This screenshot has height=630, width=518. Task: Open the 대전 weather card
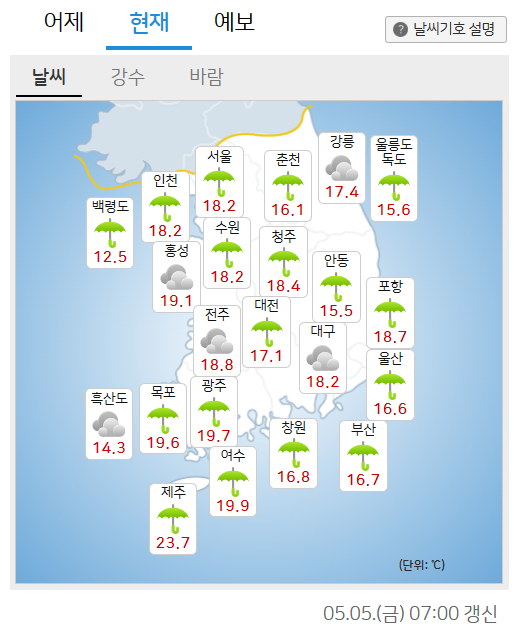click(x=266, y=332)
